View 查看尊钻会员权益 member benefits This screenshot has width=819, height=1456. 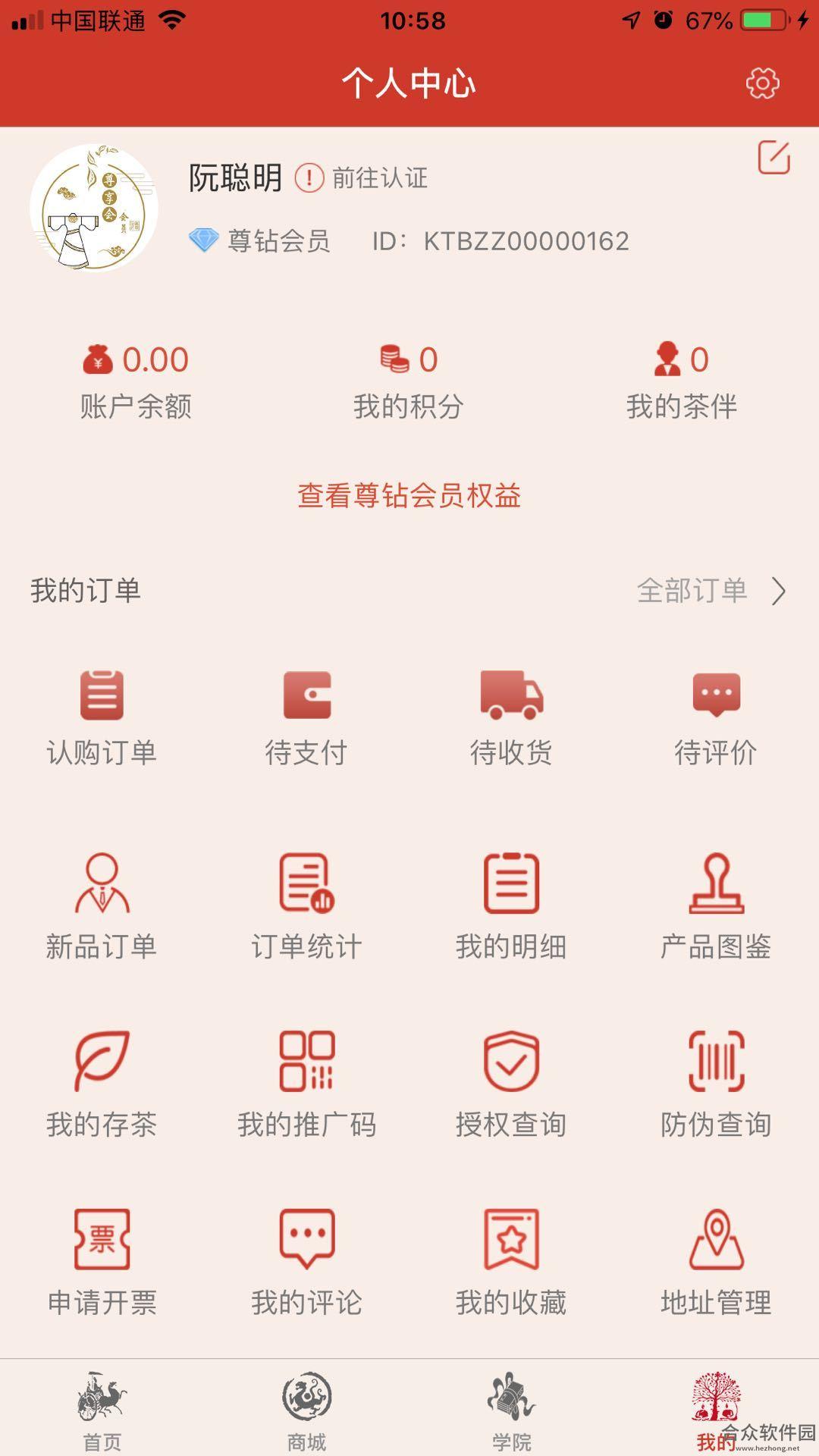[x=409, y=496]
